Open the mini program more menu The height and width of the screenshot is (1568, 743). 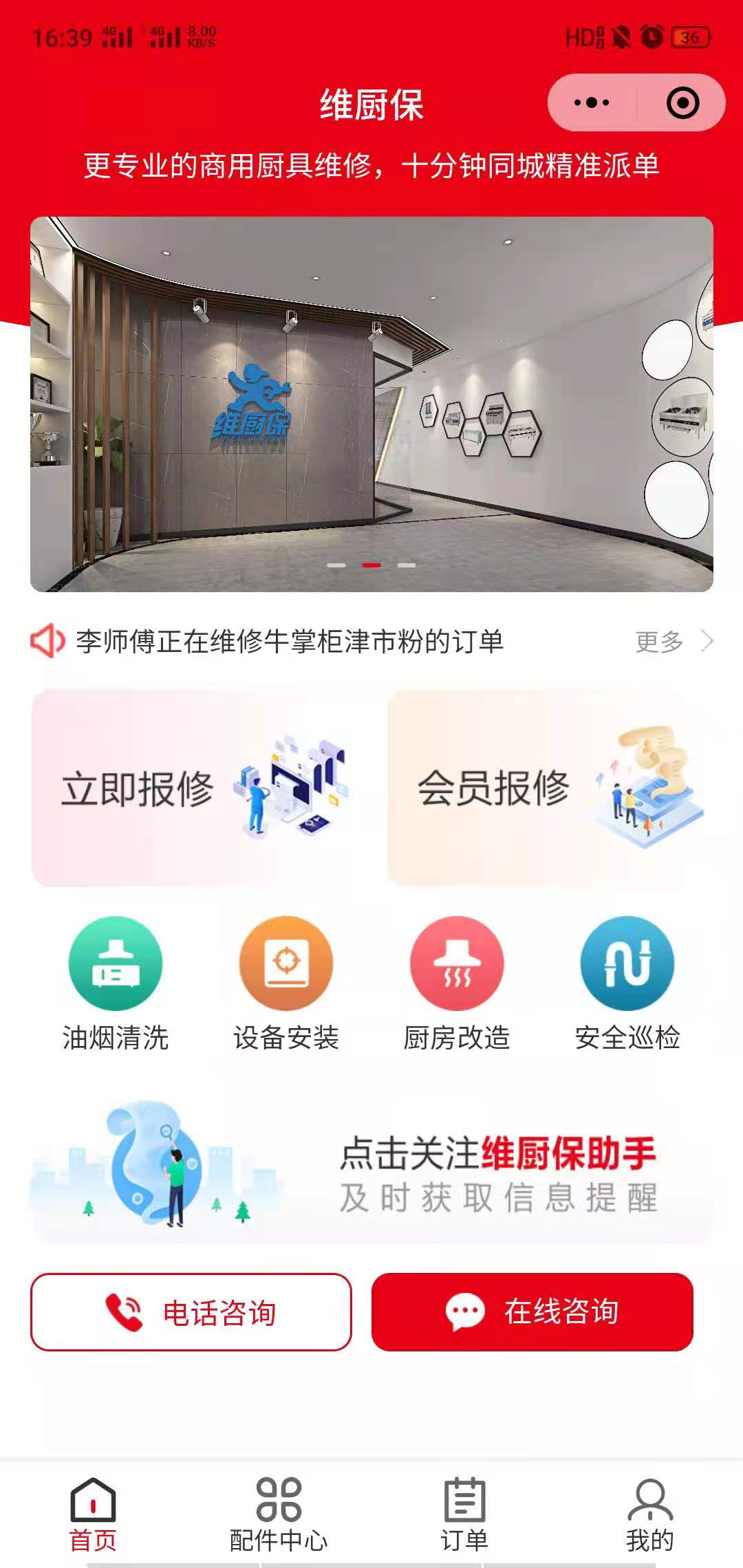point(592,103)
